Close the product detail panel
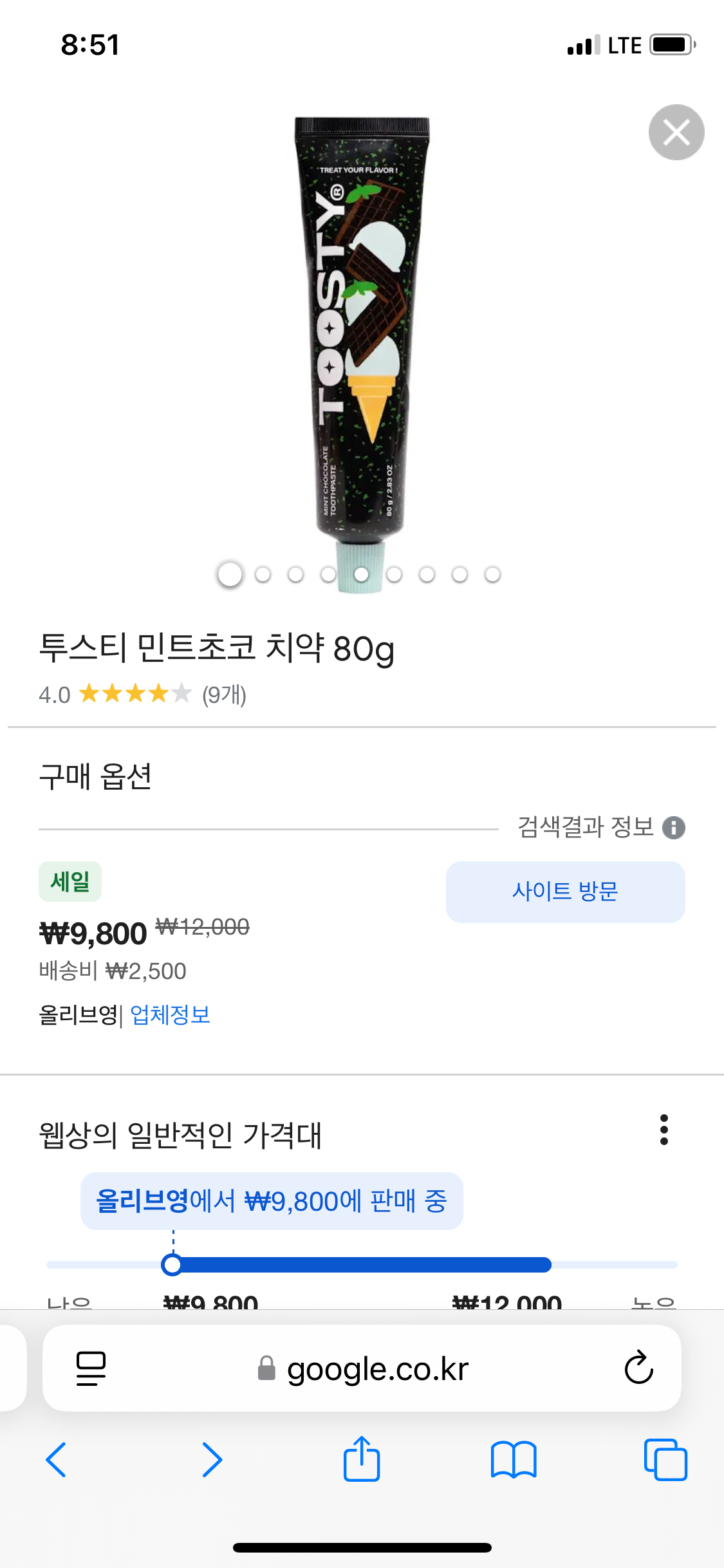724x1568 pixels. point(676,133)
